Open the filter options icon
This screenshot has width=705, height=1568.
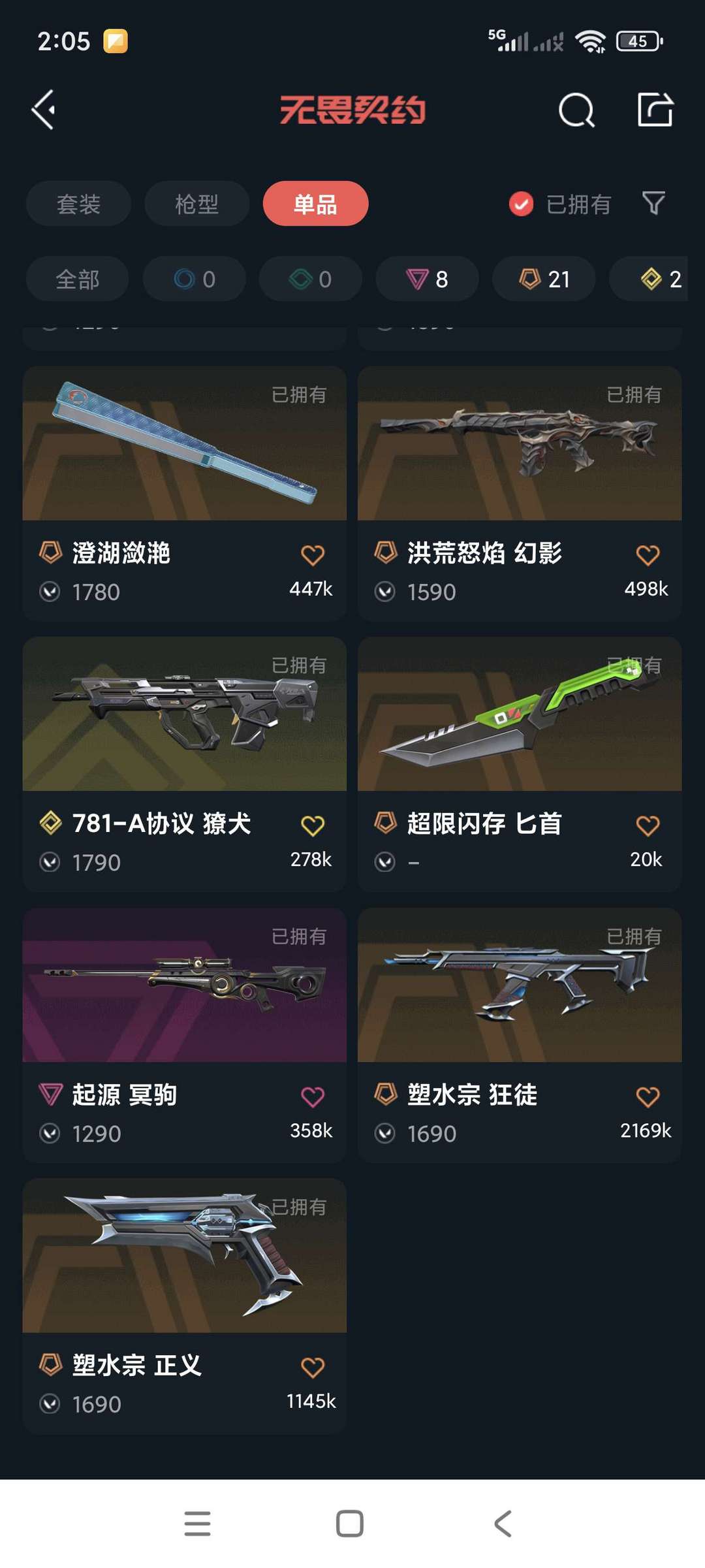(x=653, y=204)
